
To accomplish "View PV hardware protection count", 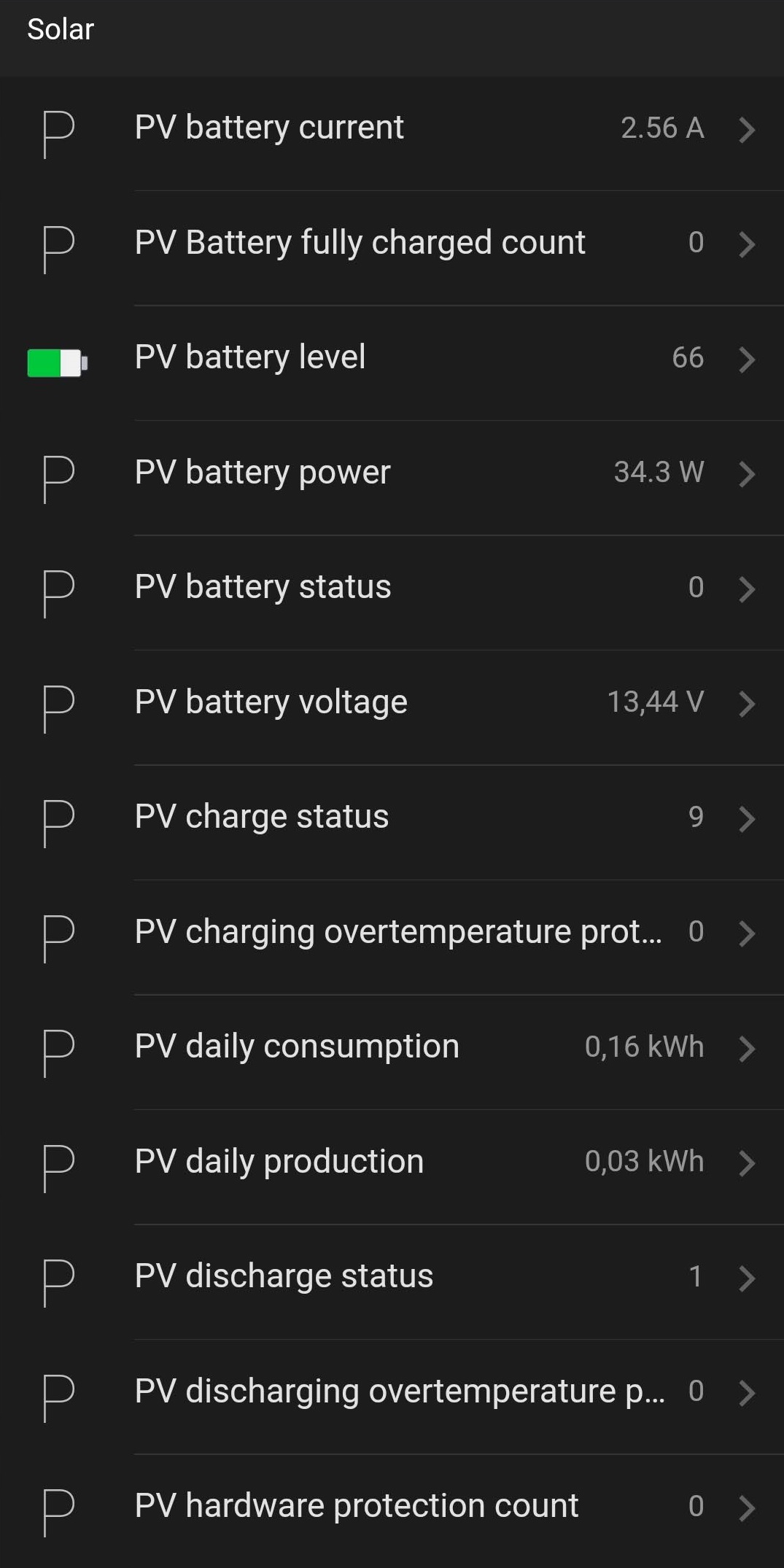I will 392,1506.
